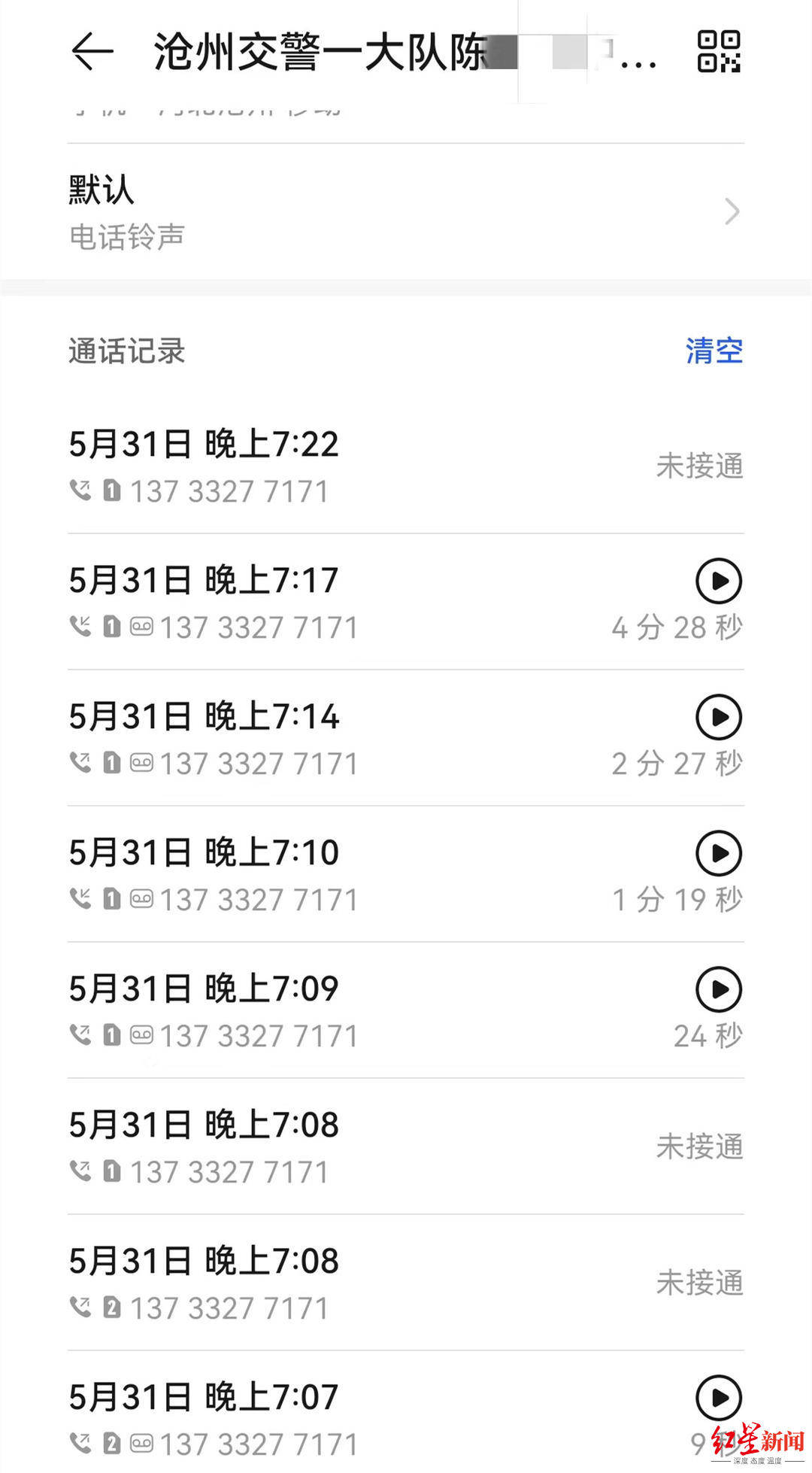This screenshot has width=812, height=1473.
Task: Play the recording of the 7:09 call
Action: (x=719, y=989)
